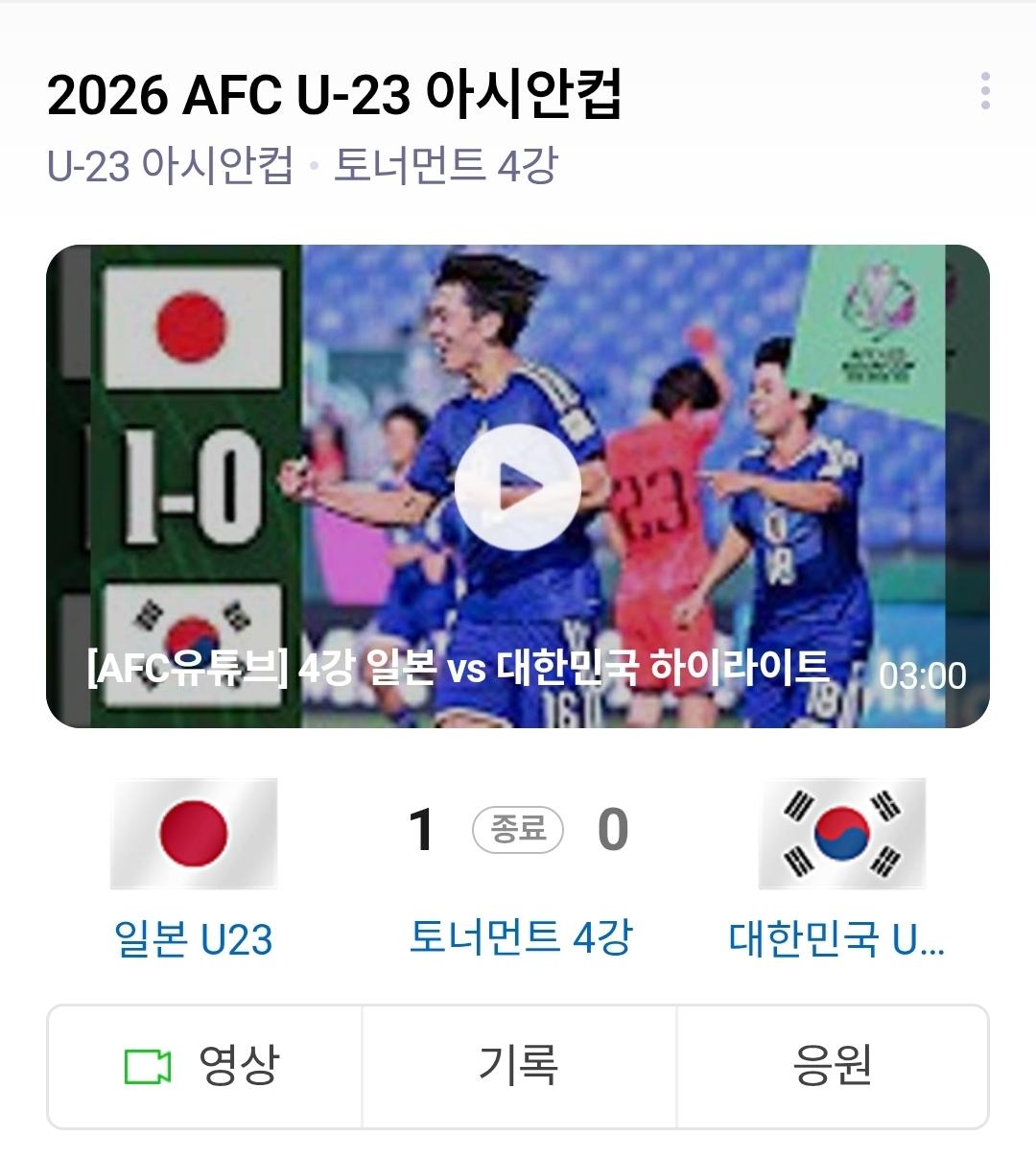Switch to the 응원 tab

(x=832, y=1066)
